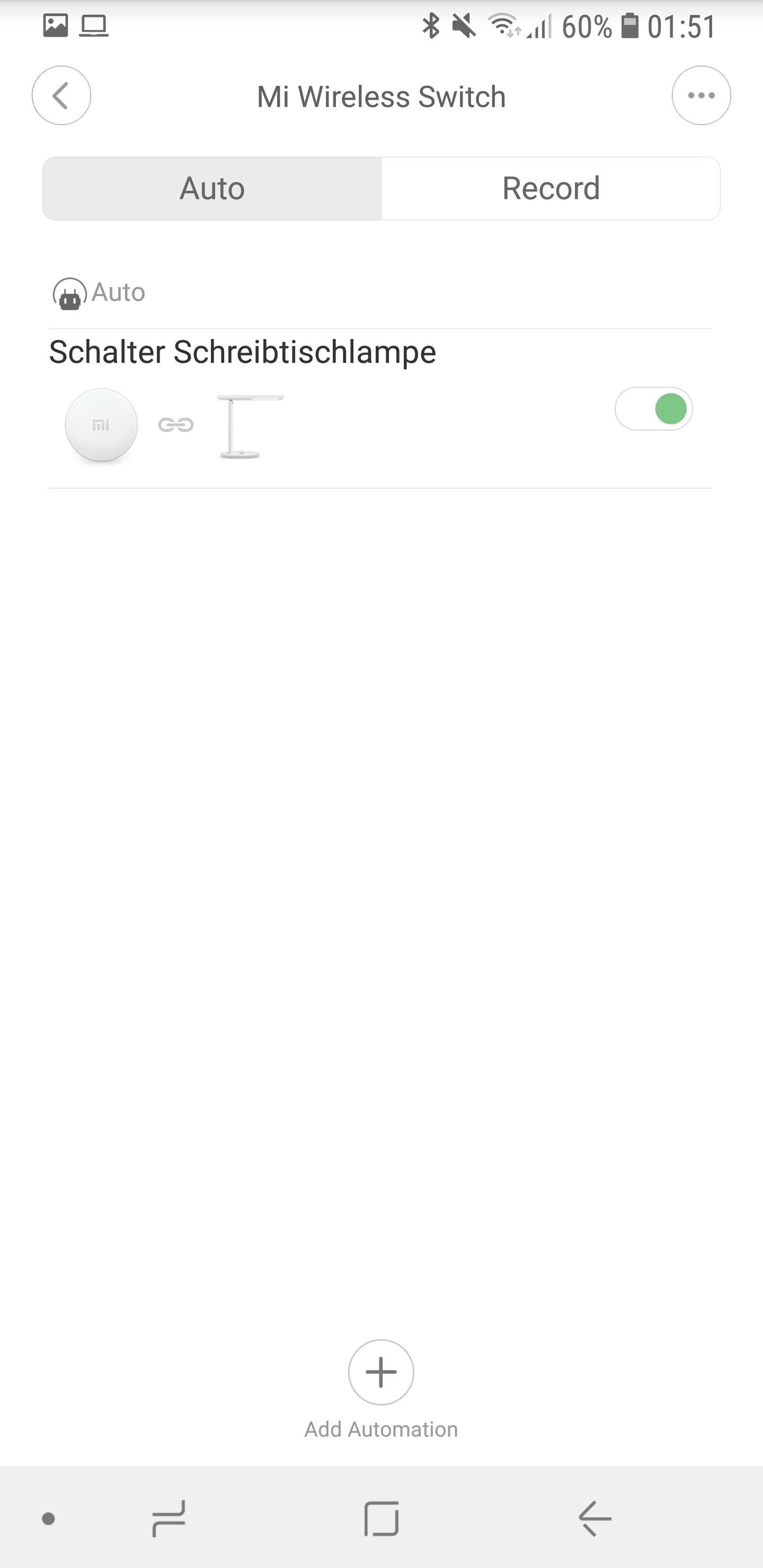Open recent apps from navigation bar
The width and height of the screenshot is (763, 1568).
click(x=168, y=1518)
